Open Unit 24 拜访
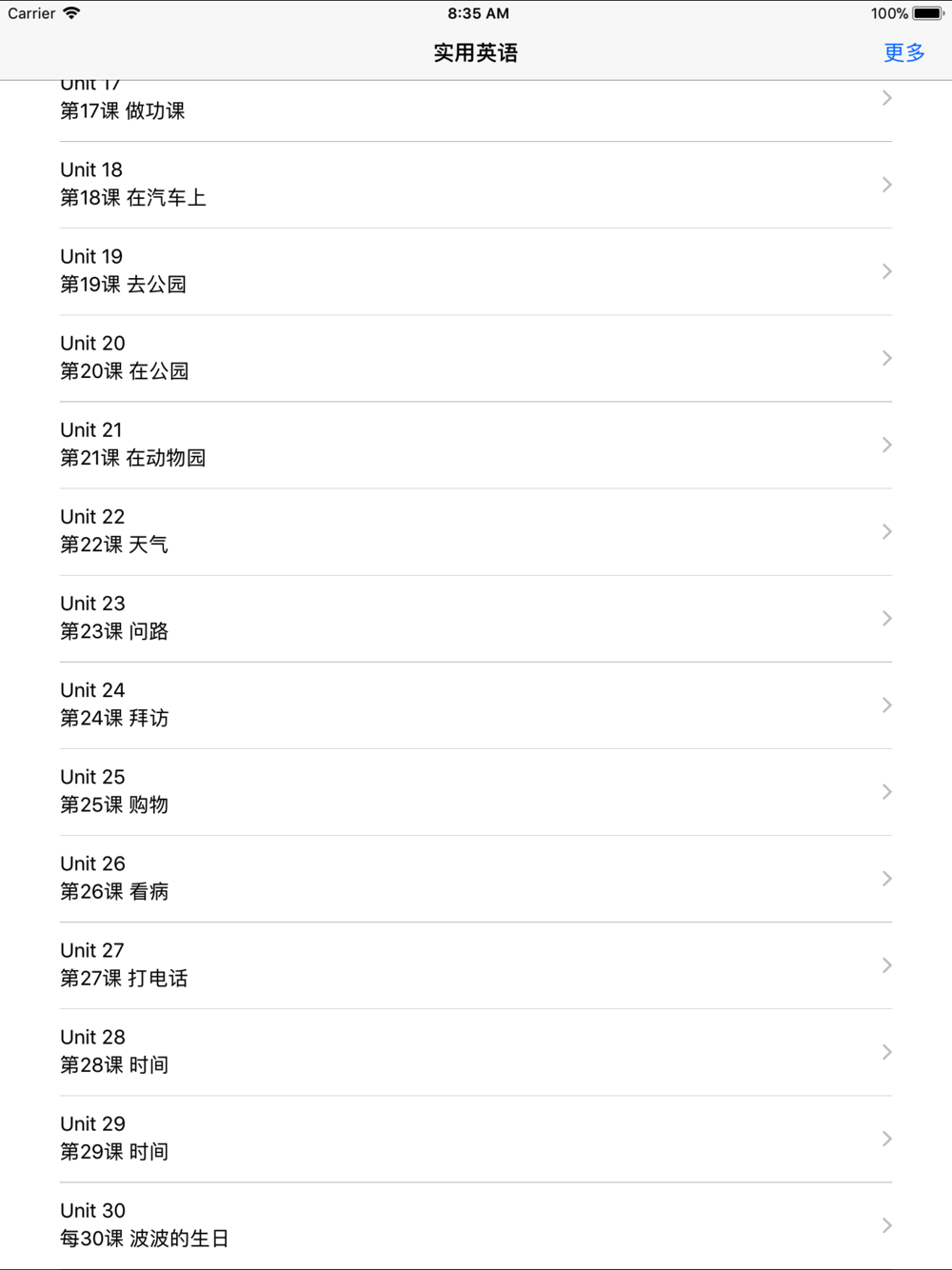 pyautogui.click(x=476, y=704)
